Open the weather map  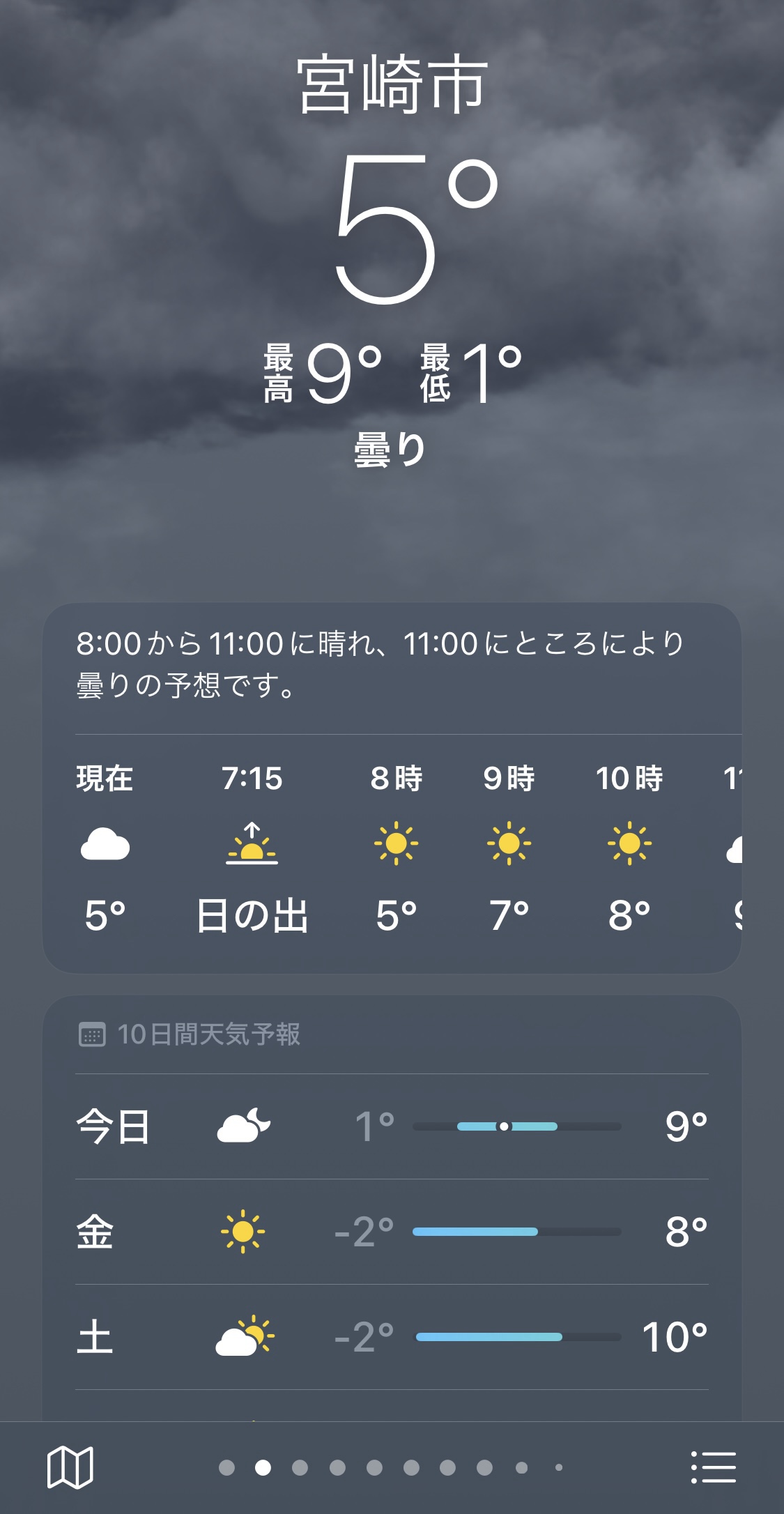(x=70, y=1467)
